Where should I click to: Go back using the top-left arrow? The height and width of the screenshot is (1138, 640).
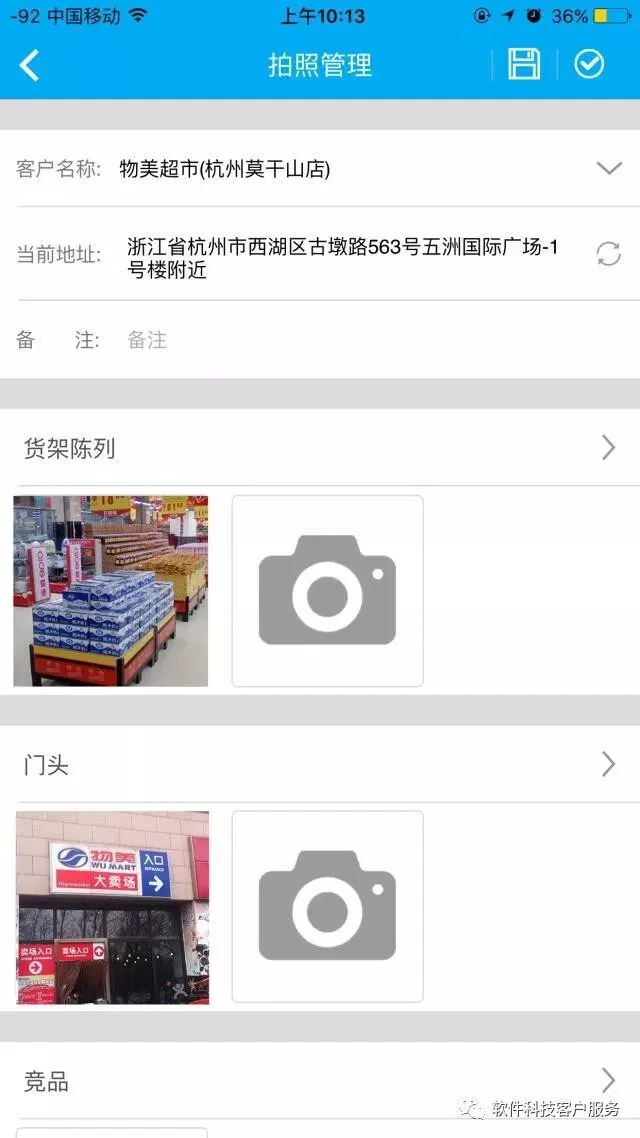point(29,65)
